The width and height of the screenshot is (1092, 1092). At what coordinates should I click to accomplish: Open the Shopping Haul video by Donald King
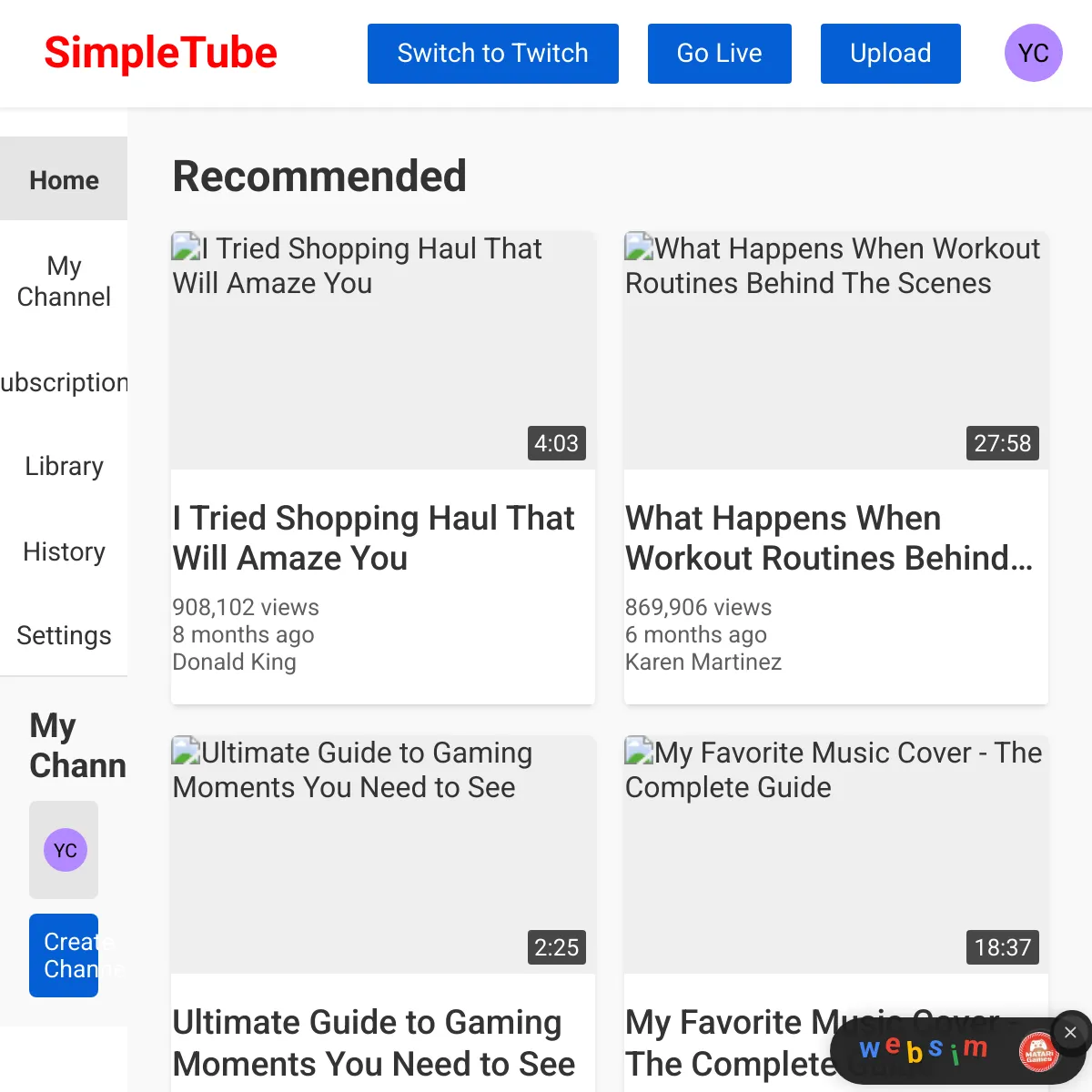(383, 468)
